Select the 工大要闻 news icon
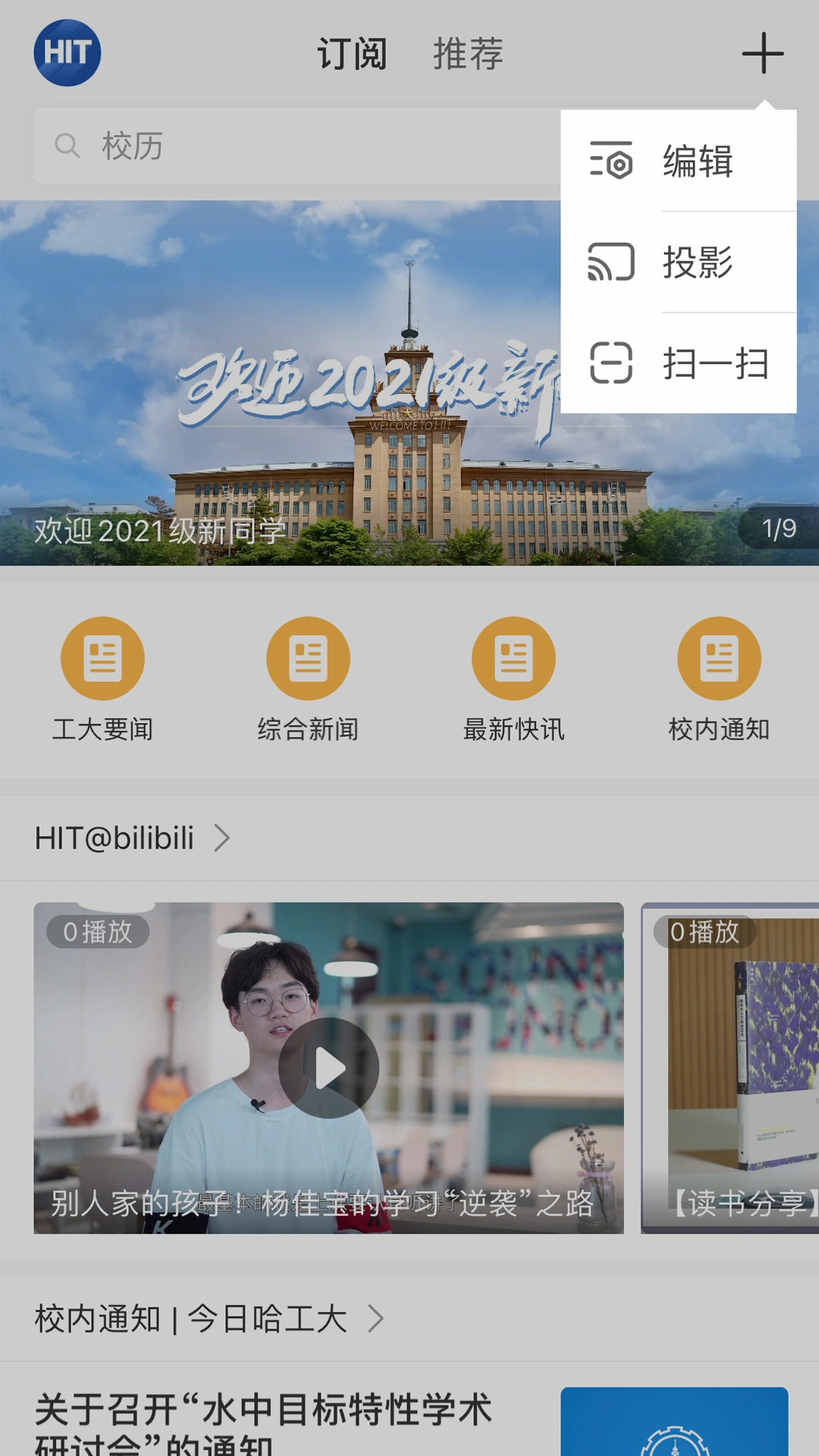 coord(102,658)
